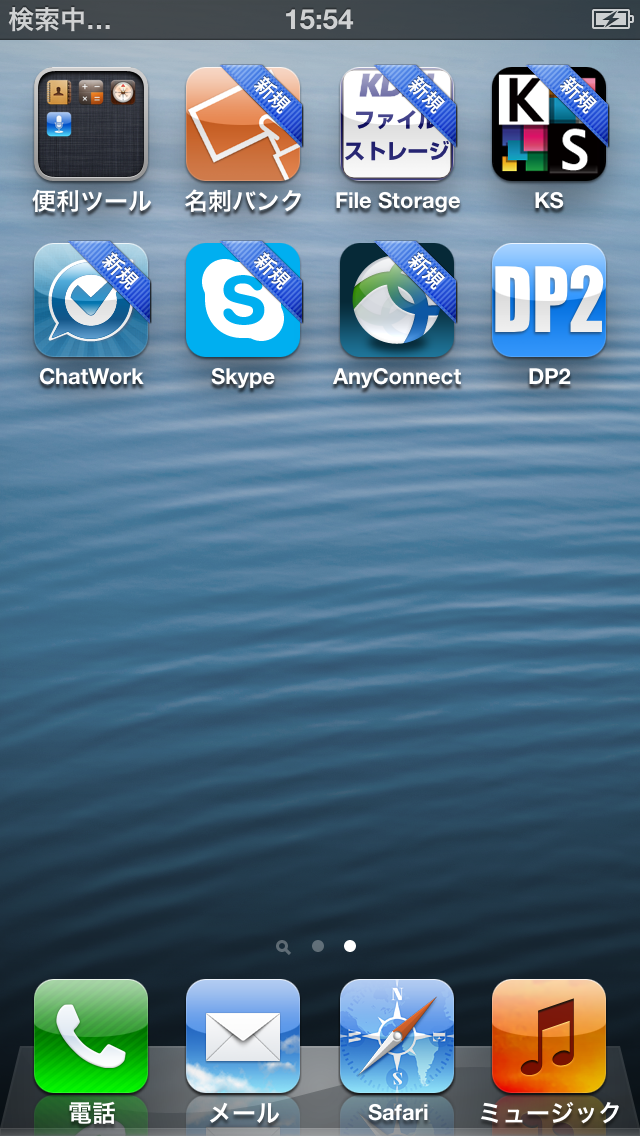Viewport: 640px width, 1136px height.
Task: Tap the first home page dot
Action: click(317, 946)
